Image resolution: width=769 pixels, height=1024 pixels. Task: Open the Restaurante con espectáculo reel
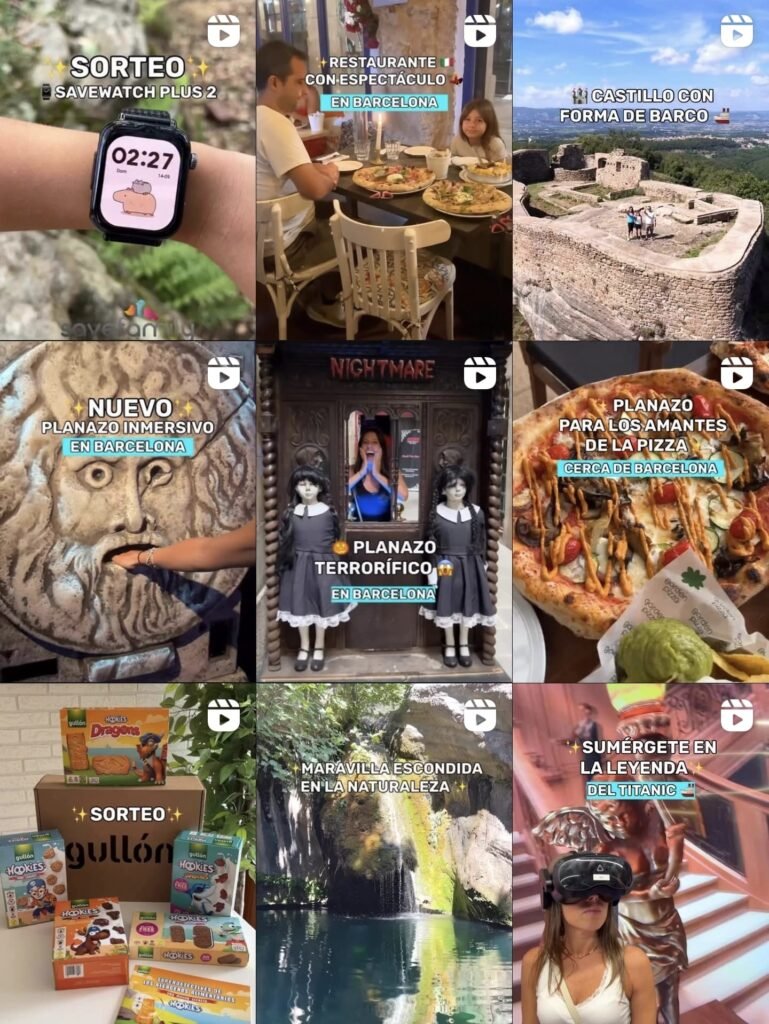pos(384,170)
